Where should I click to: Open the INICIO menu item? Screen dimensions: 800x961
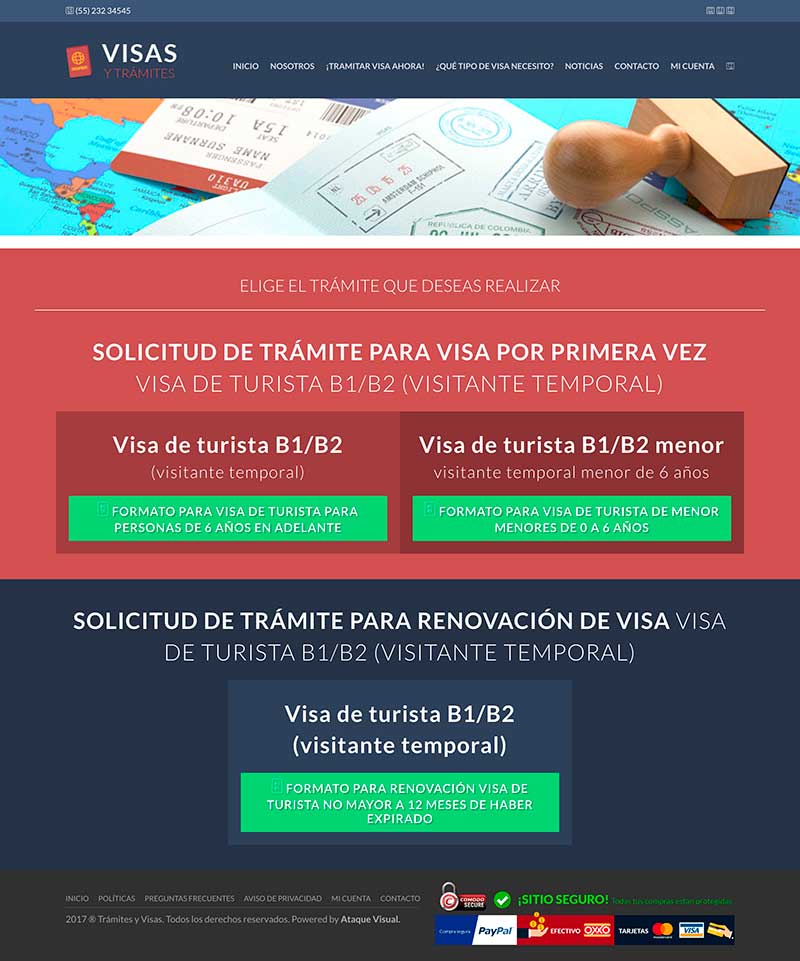[245, 66]
